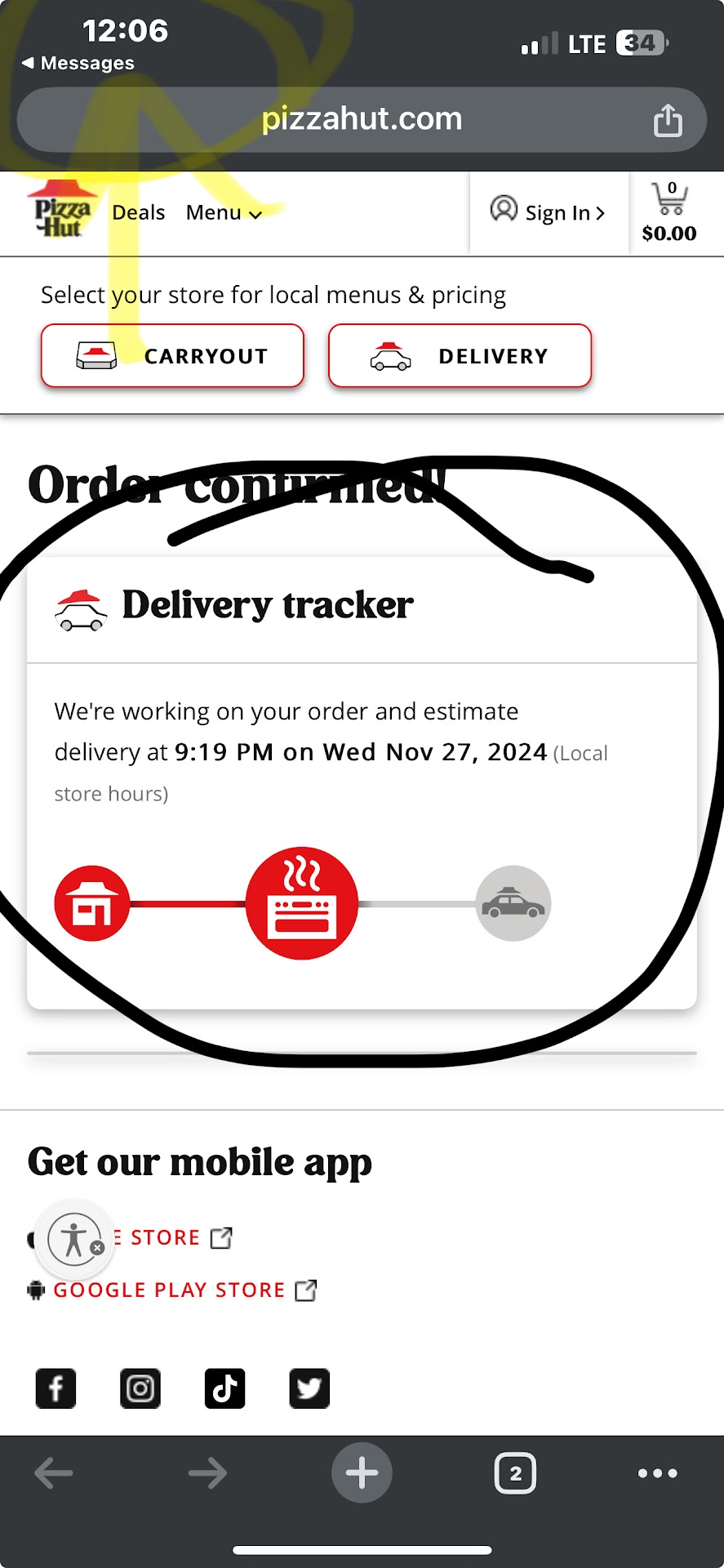This screenshot has height=1568, width=724.
Task: Open a new browser tab
Action: point(362,1473)
